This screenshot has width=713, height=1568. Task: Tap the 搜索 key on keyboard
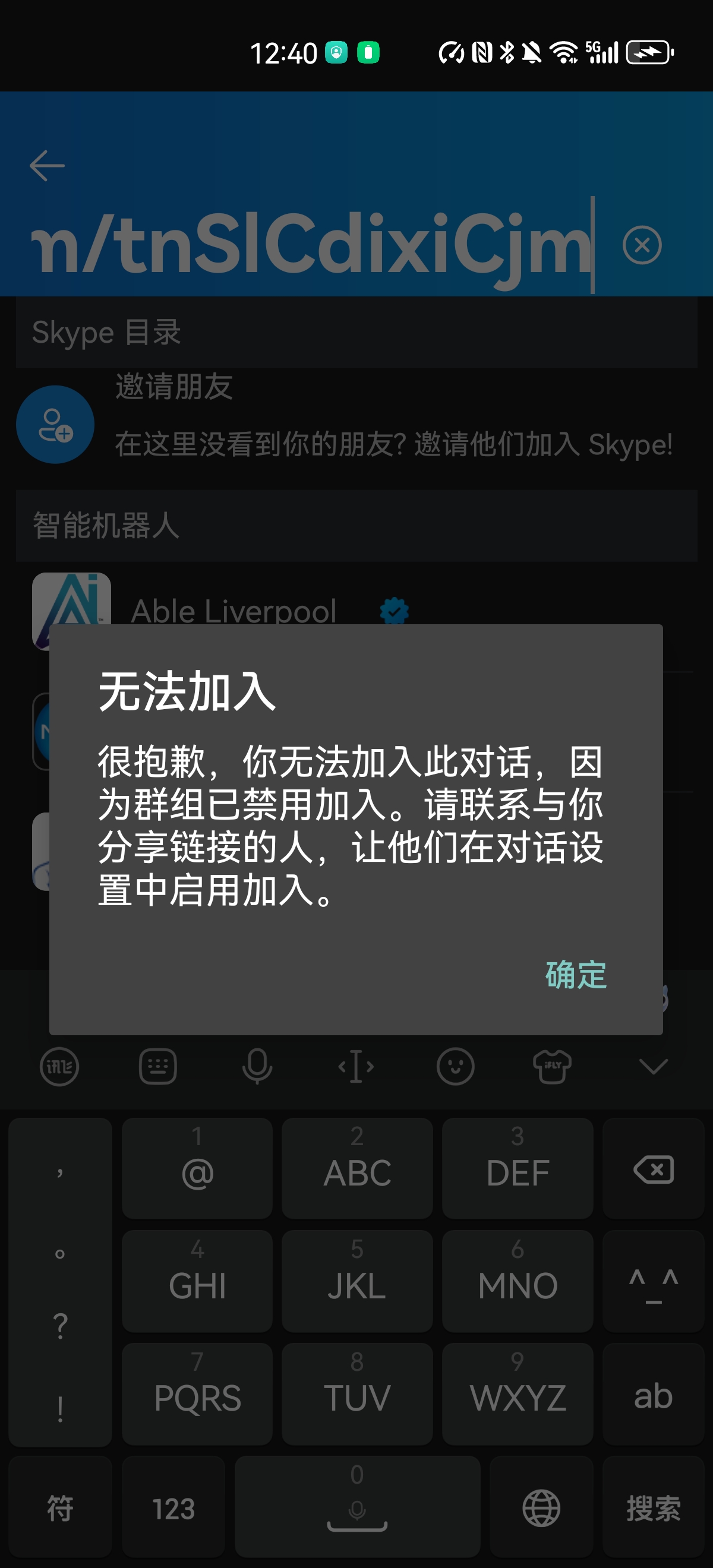click(x=653, y=1509)
